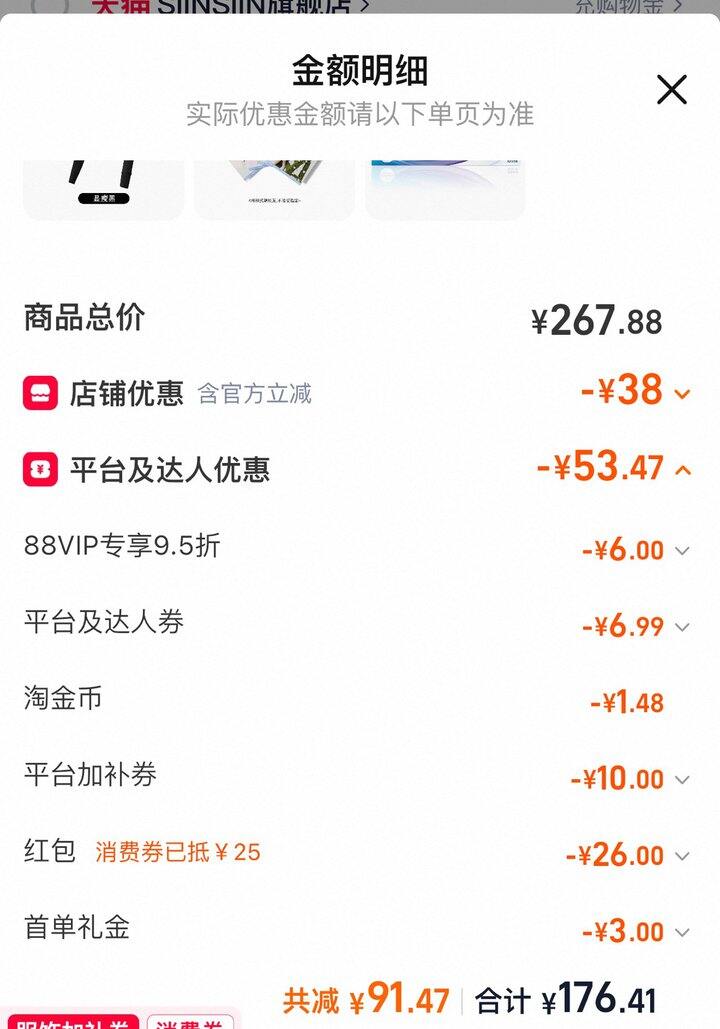Expand the 红包 deduction details
This screenshot has width=720, height=1029.
point(682,856)
